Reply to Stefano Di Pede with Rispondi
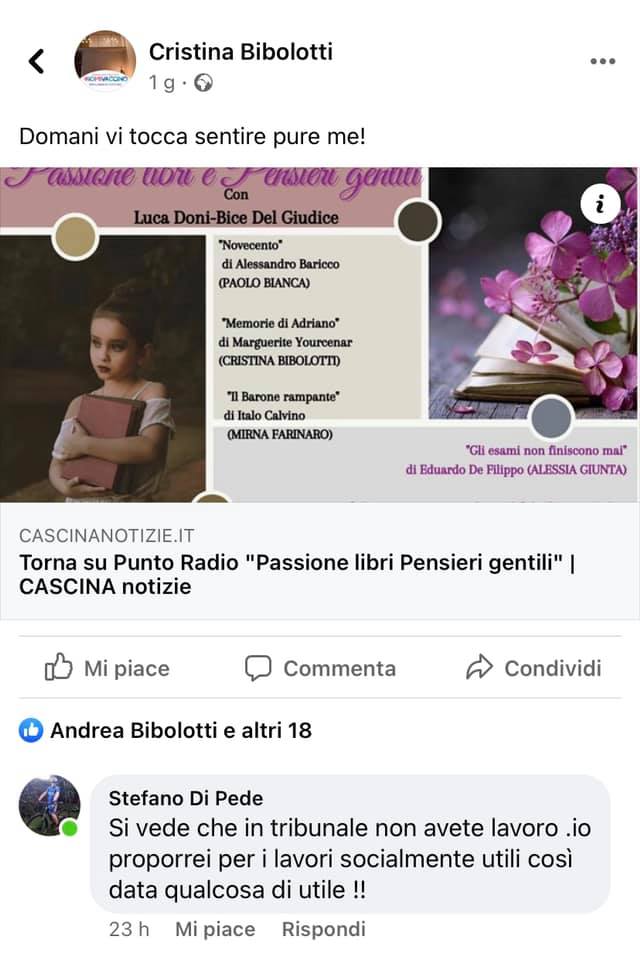This screenshot has height=960, width=640. tap(323, 929)
